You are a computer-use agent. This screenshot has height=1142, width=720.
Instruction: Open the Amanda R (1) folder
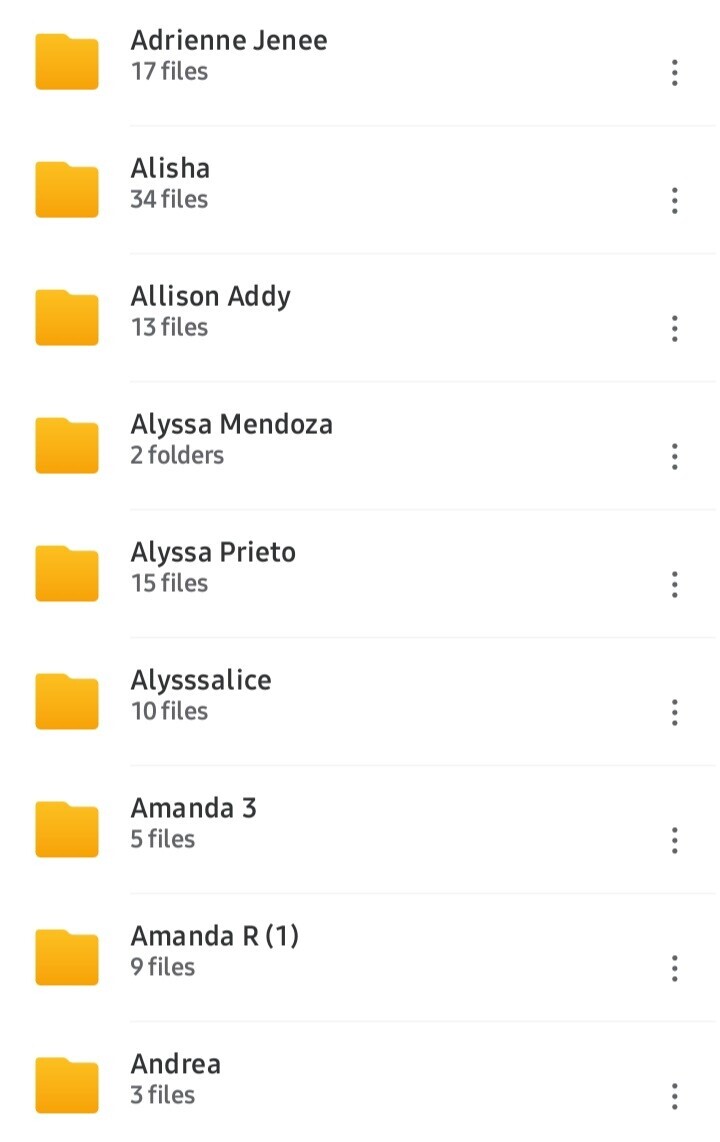[x=214, y=952]
